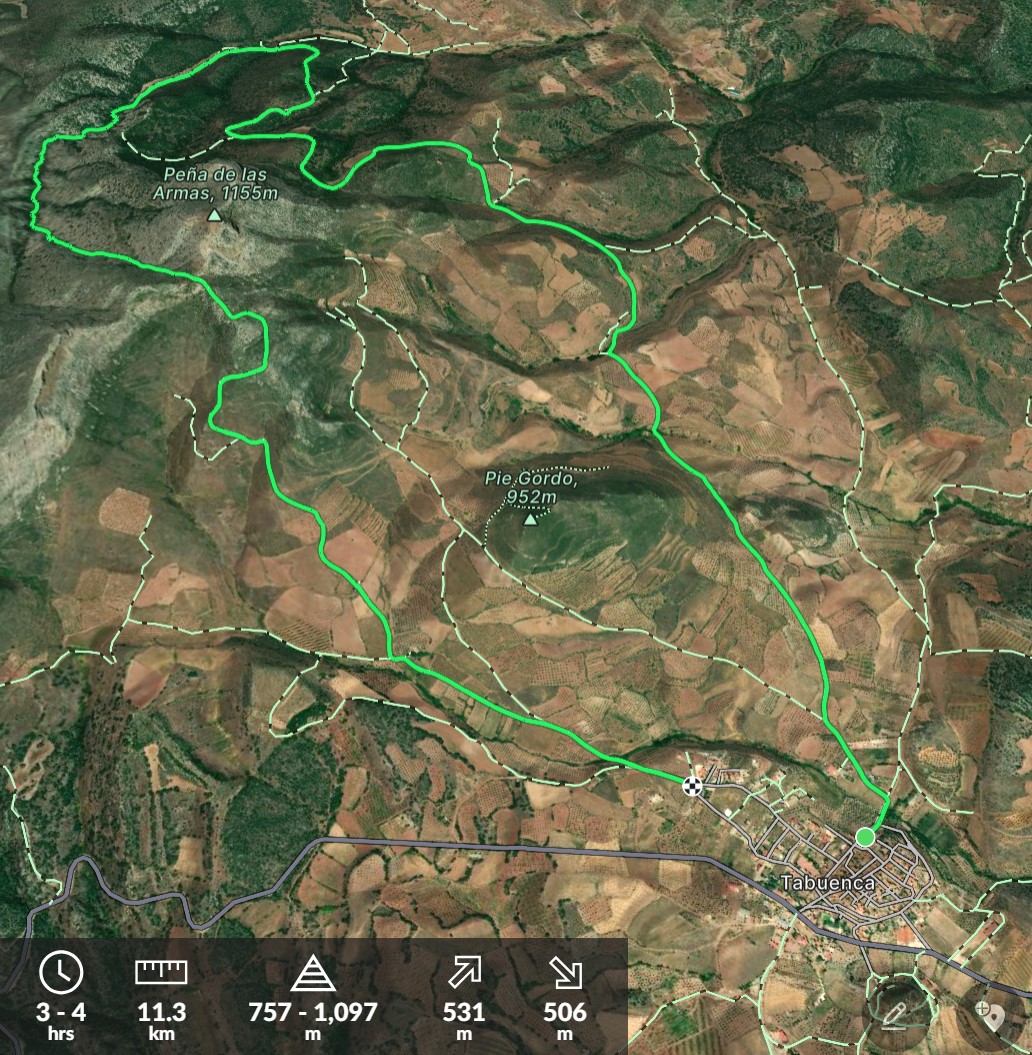Image resolution: width=1032 pixels, height=1055 pixels.
Task: Select the green route start marker
Action: (865, 837)
